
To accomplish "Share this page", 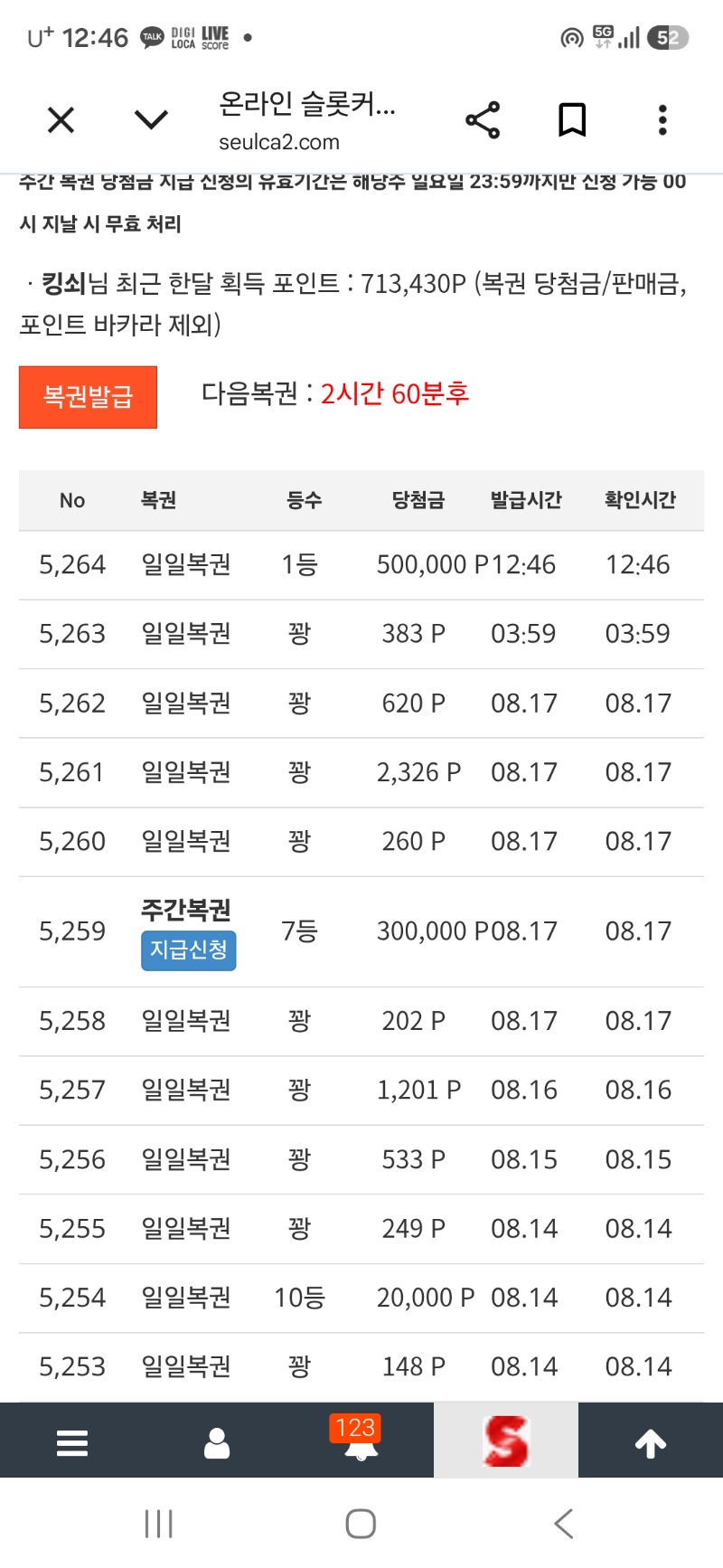I will (483, 119).
